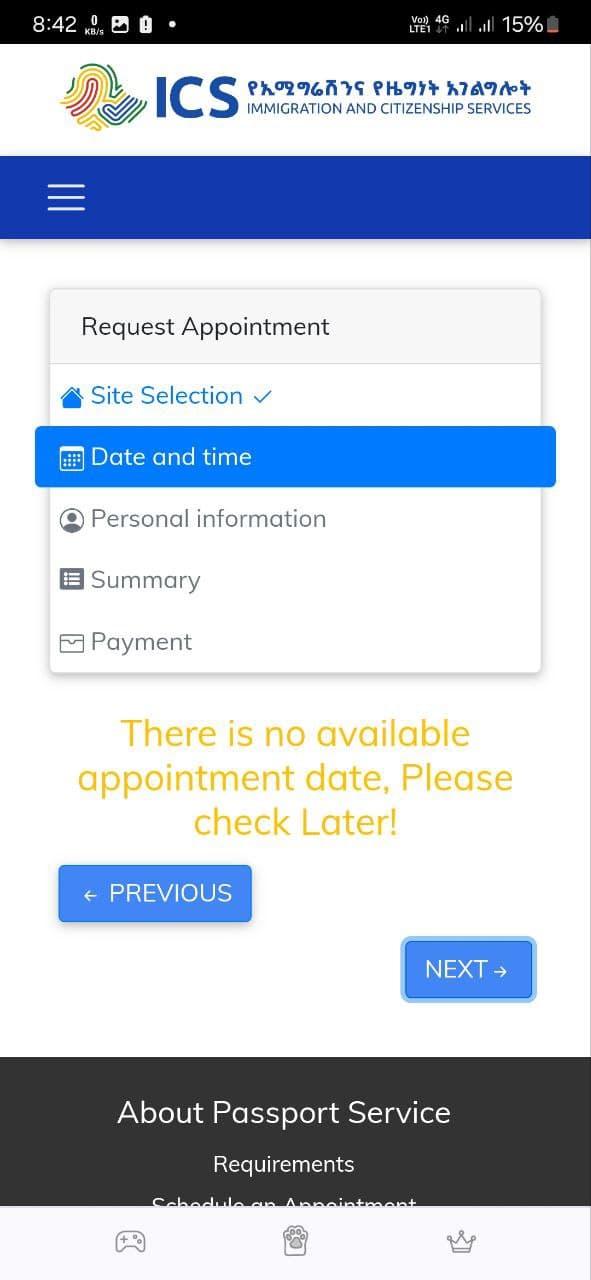Go to the Site Selection step
This screenshot has width=591, height=1280.
[x=295, y=396]
